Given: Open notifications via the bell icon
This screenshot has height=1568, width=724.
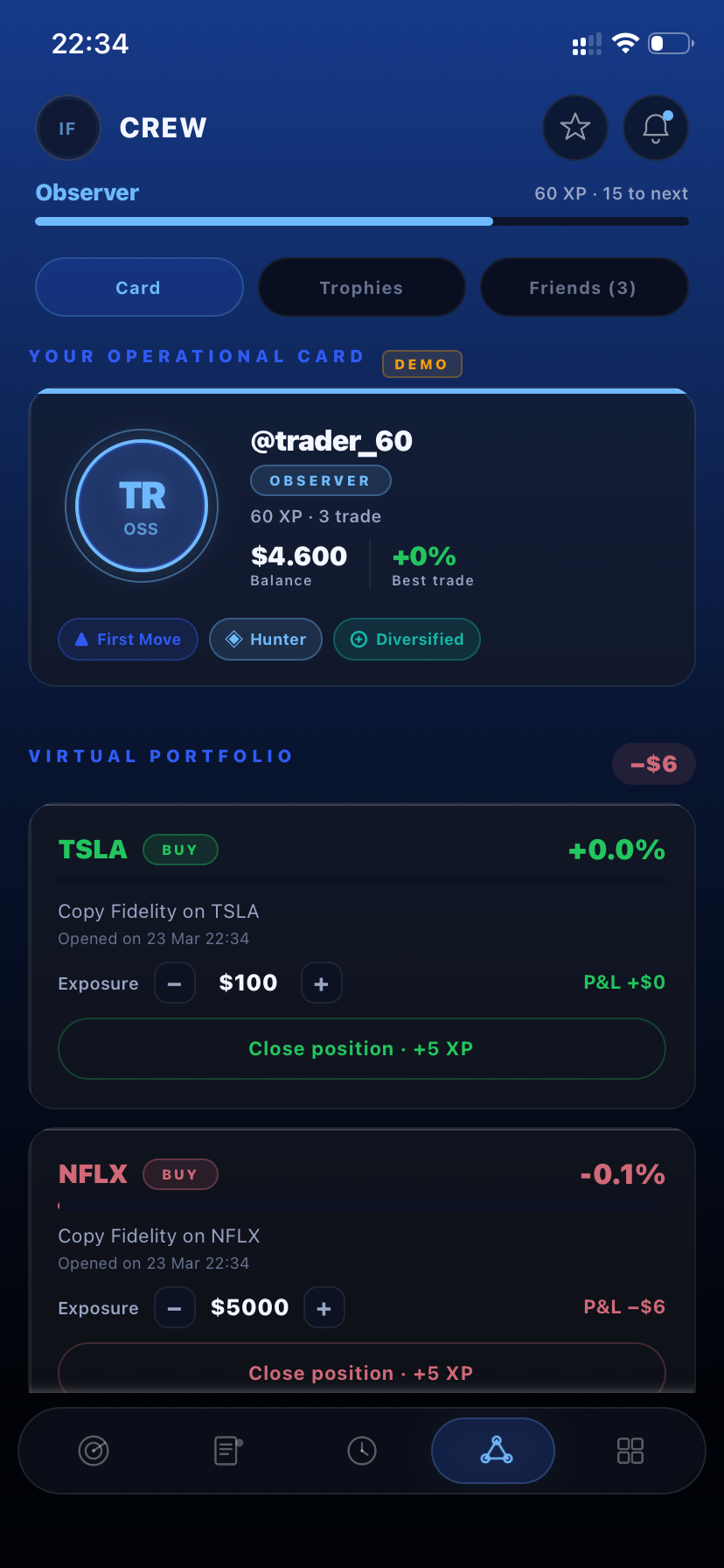Looking at the screenshot, I should click(x=655, y=127).
